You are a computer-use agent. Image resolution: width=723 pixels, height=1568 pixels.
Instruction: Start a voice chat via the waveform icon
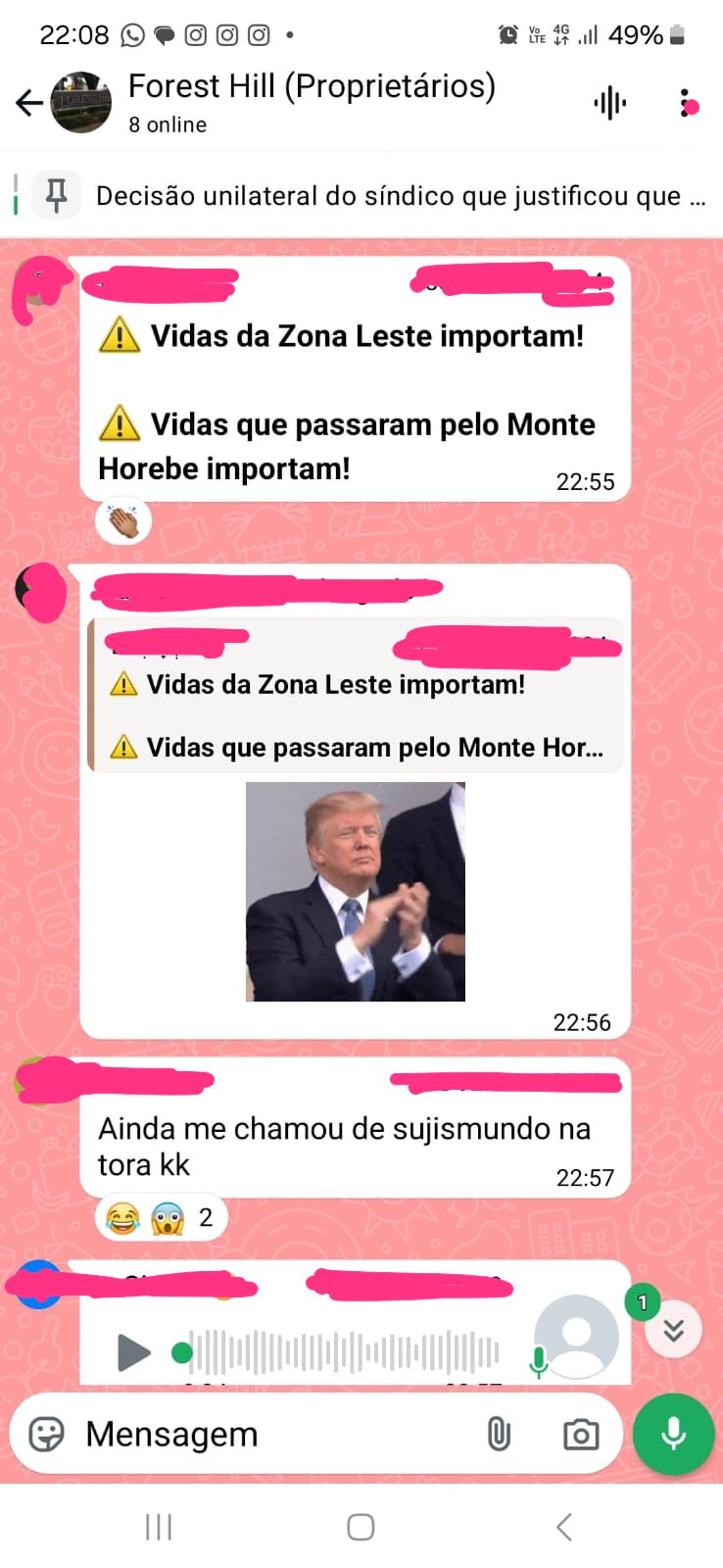[x=609, y=103]
